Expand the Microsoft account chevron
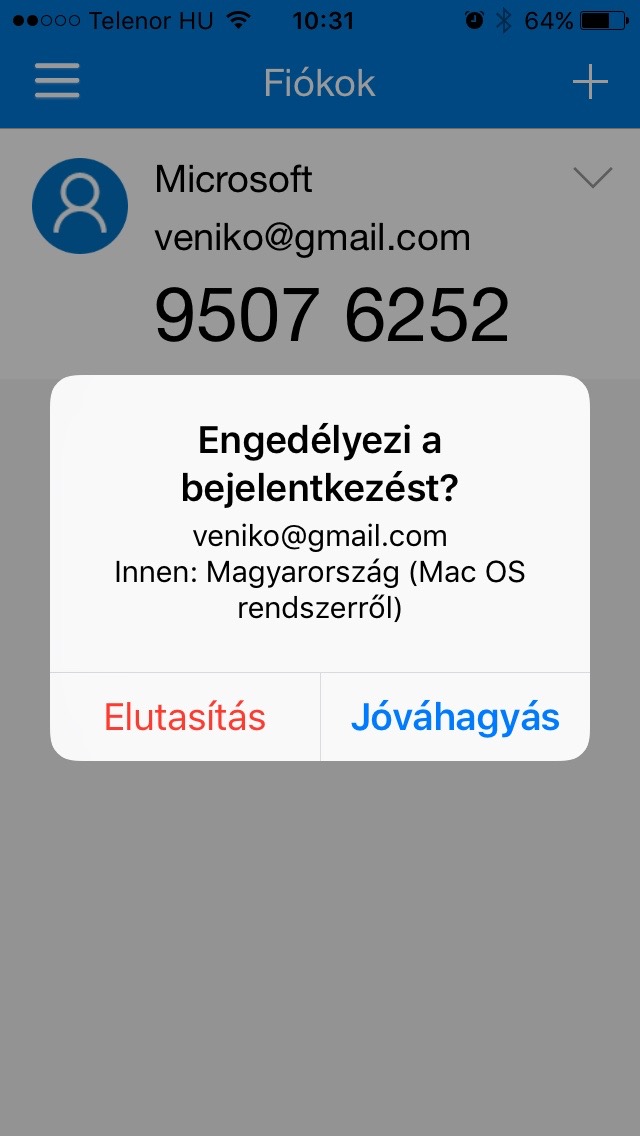Screen dimensions: 640x1136 click(593, 178)
